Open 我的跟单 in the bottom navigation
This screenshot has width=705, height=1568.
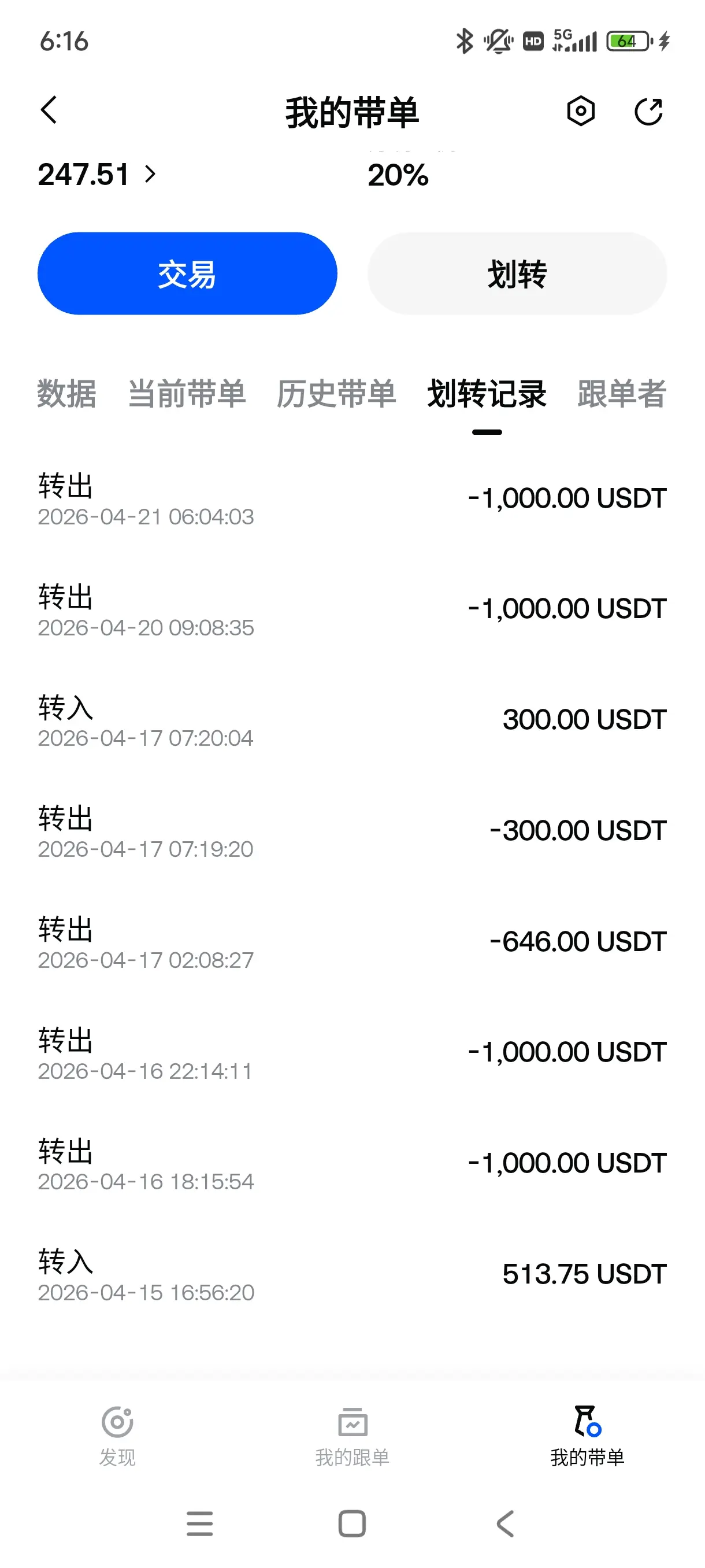(x=352, y=1435)
